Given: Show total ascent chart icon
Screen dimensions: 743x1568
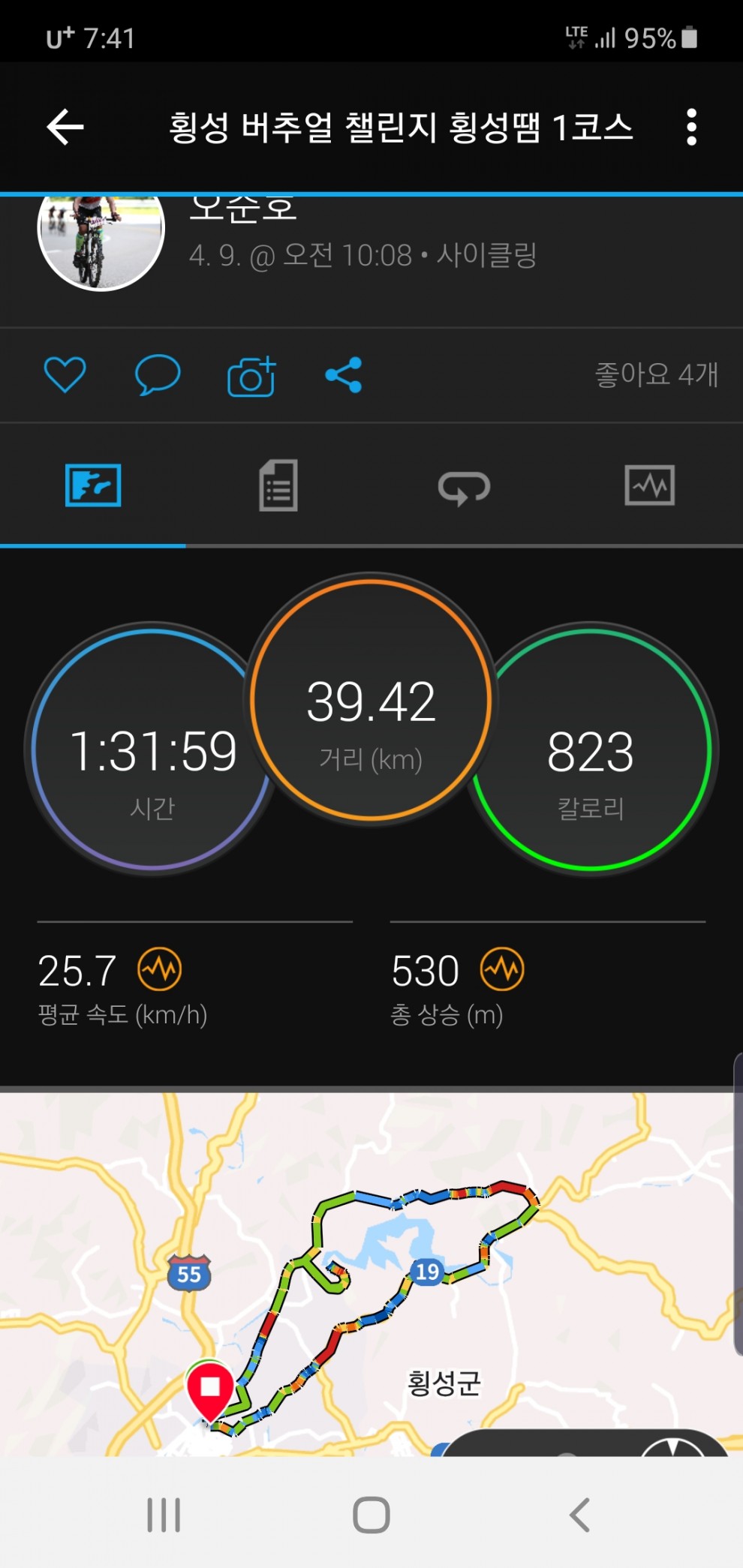Looking at the screenshot, I should [x=502, y=969].
